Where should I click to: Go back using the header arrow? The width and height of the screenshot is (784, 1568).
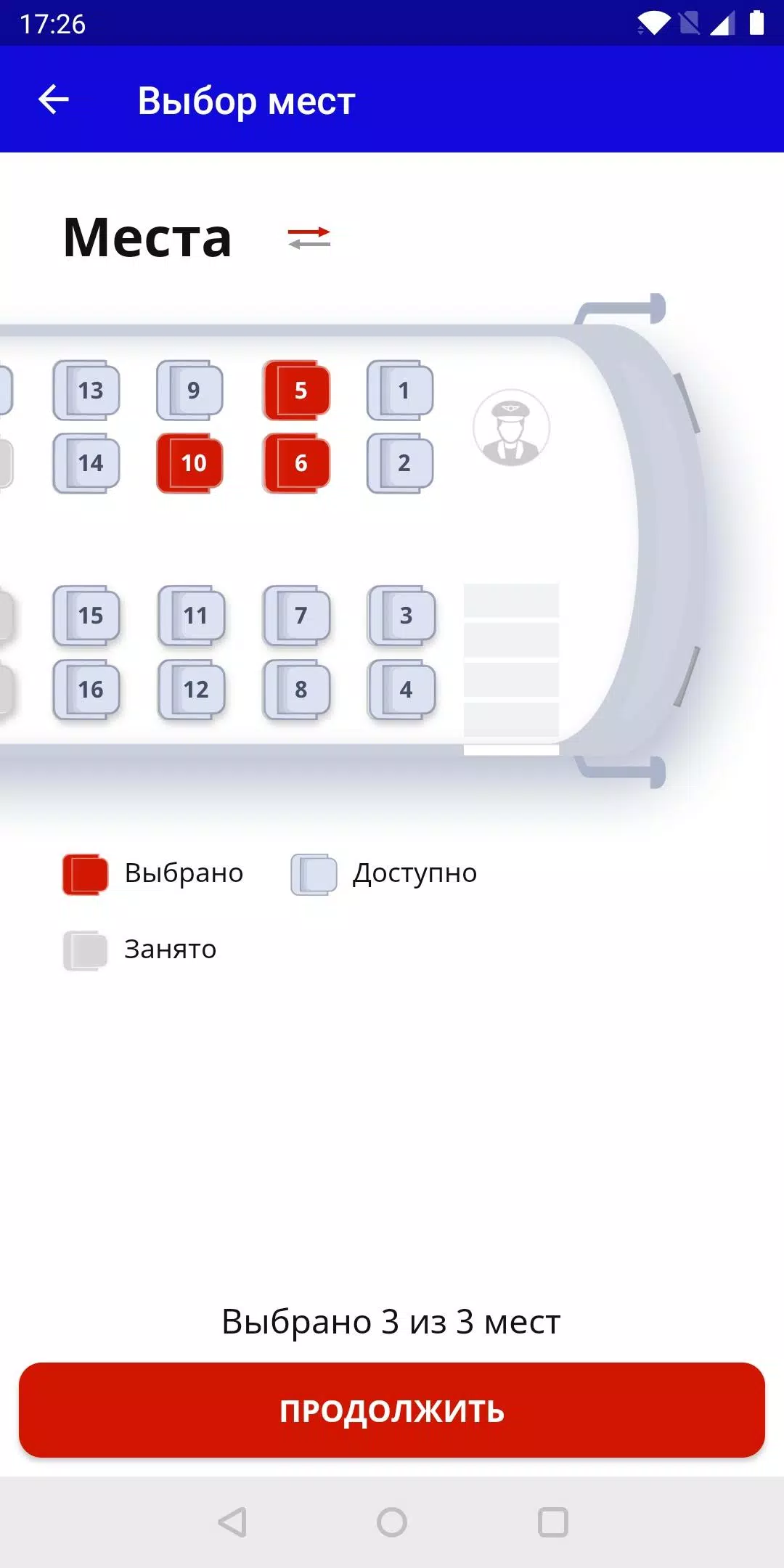point(53,99)
